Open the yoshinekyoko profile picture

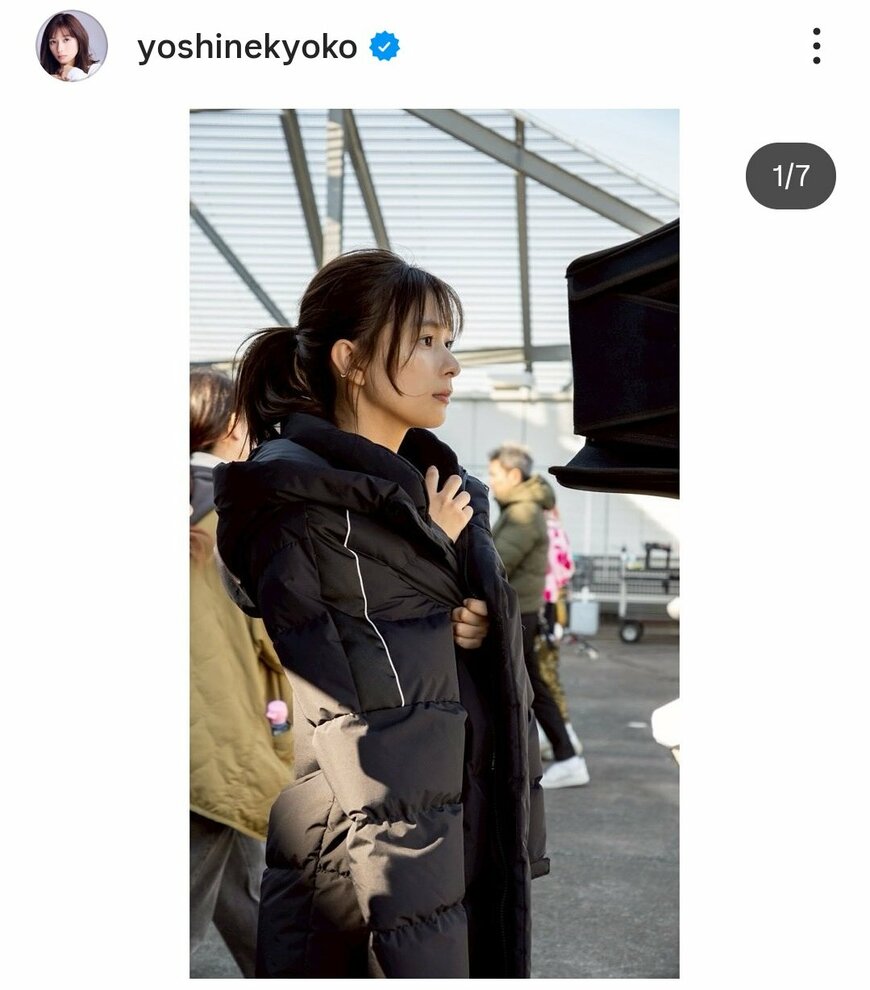(x=71, y=46)
